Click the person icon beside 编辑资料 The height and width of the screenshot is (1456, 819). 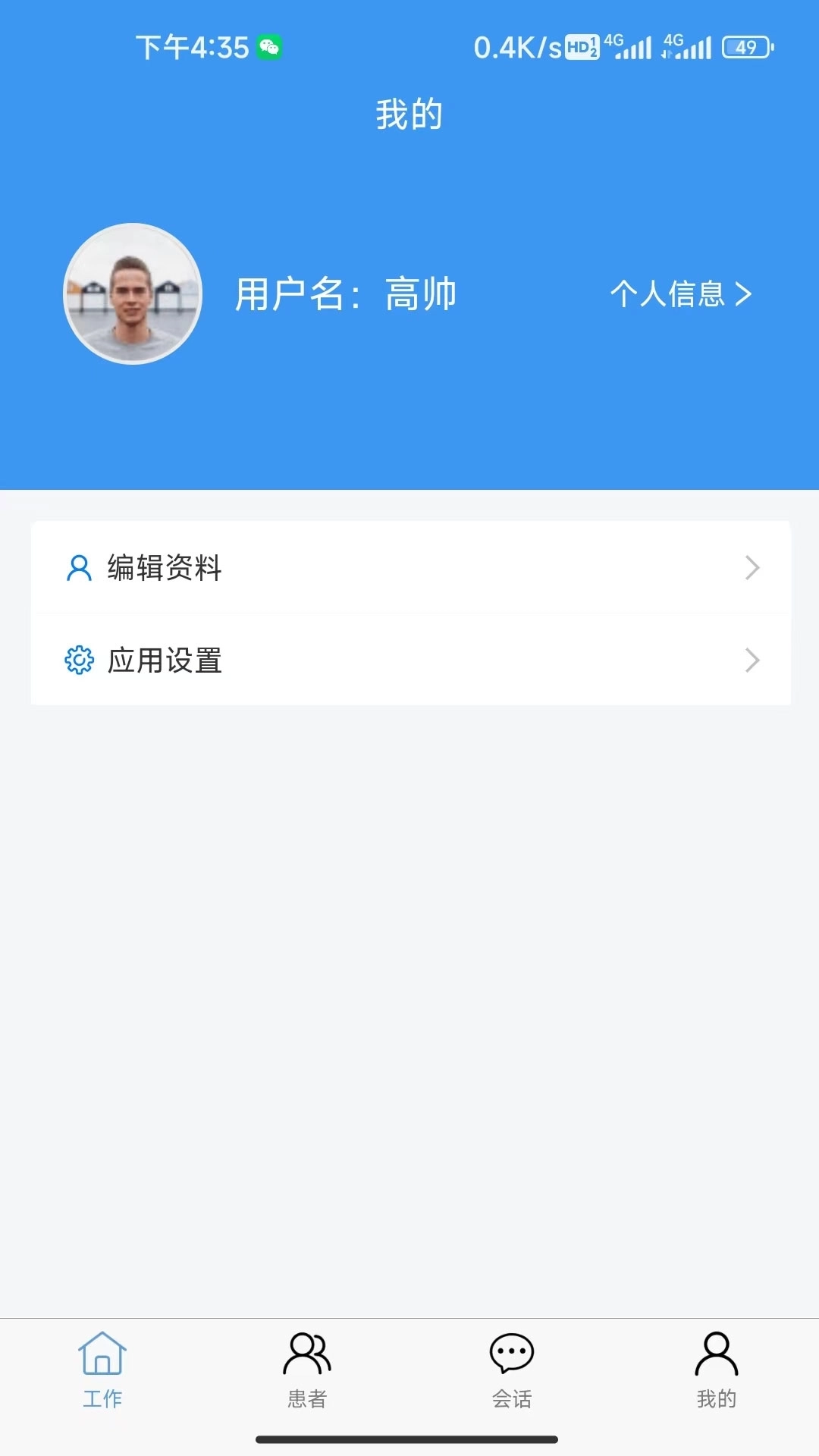79,568
